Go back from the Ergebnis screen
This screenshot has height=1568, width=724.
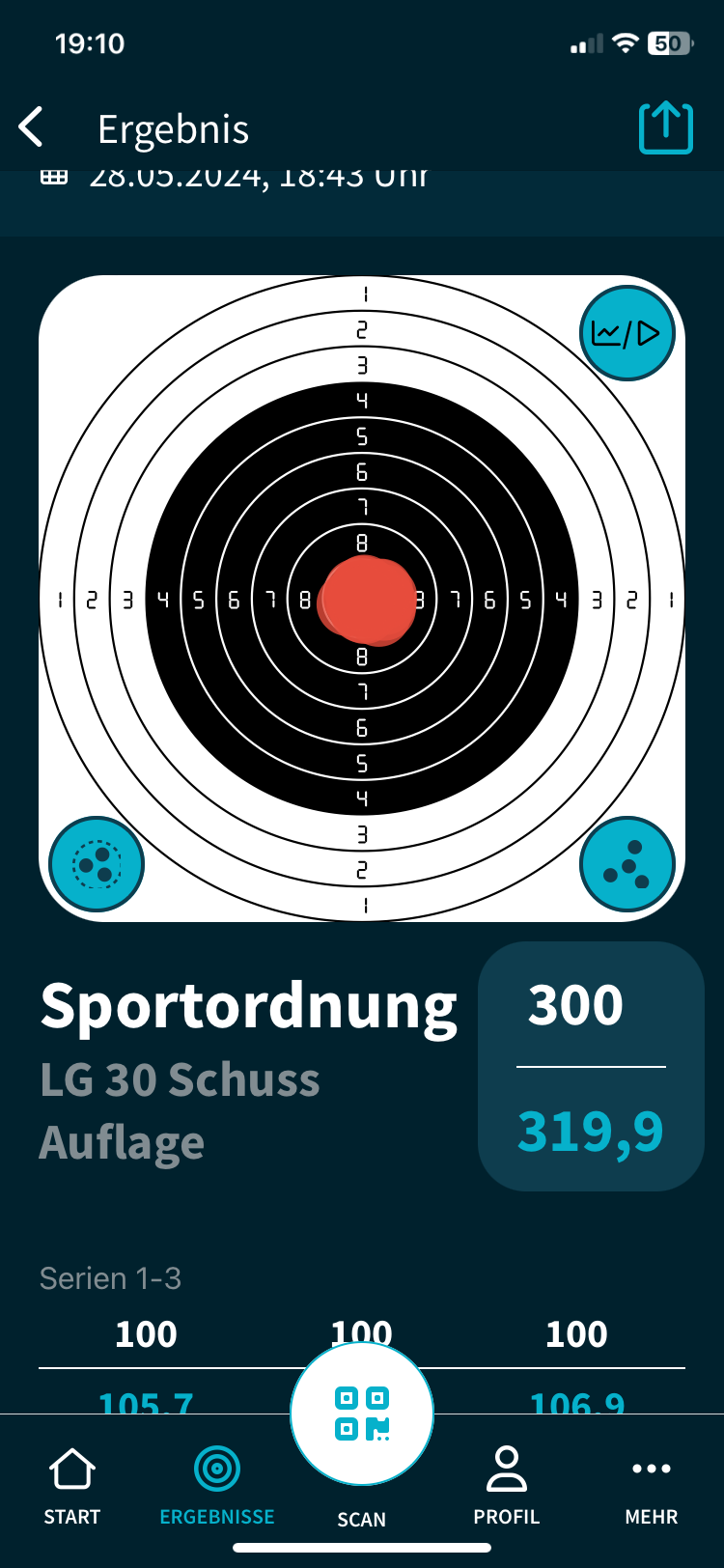click(x=32, y=127)
